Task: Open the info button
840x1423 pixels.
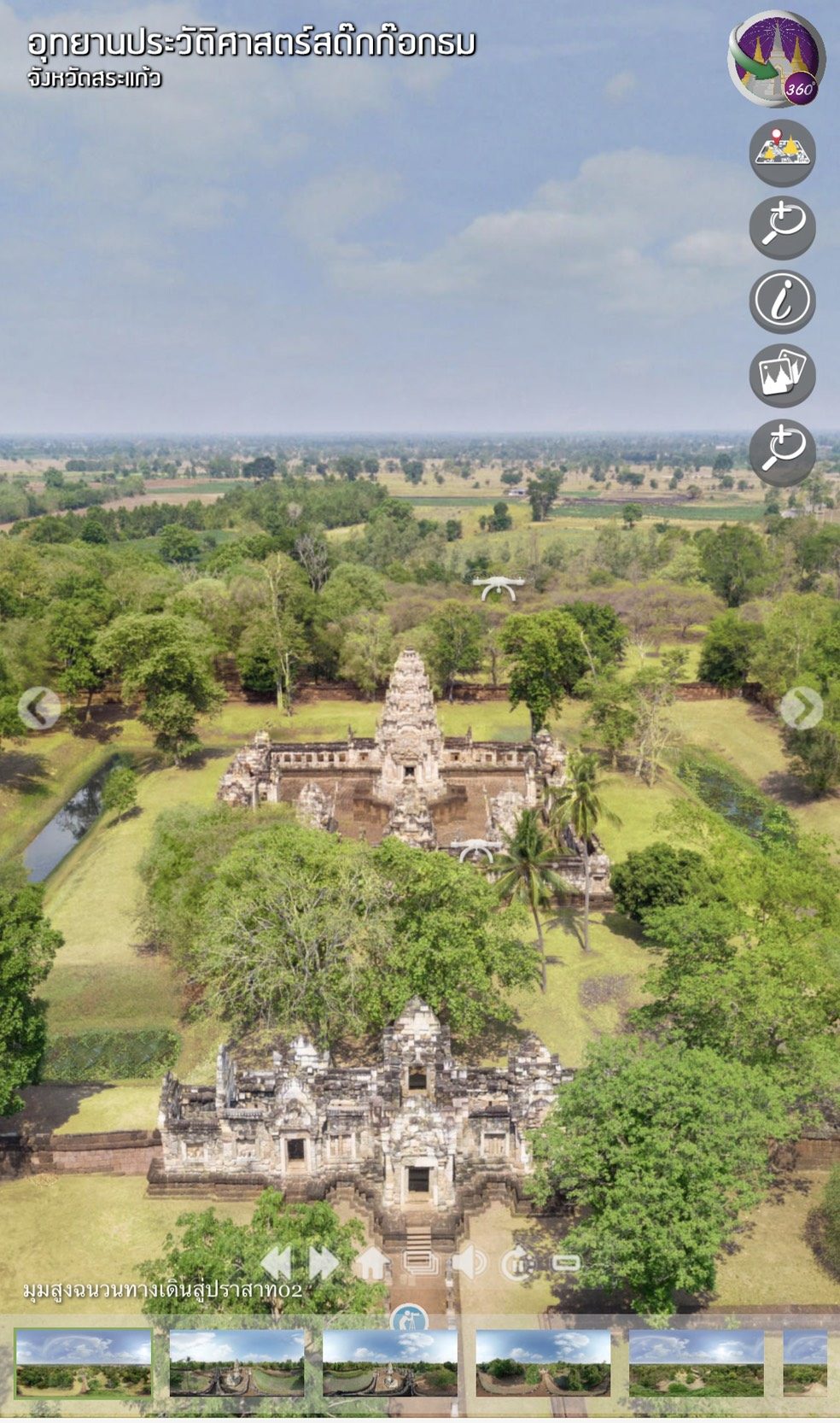Action: [782, 301]
